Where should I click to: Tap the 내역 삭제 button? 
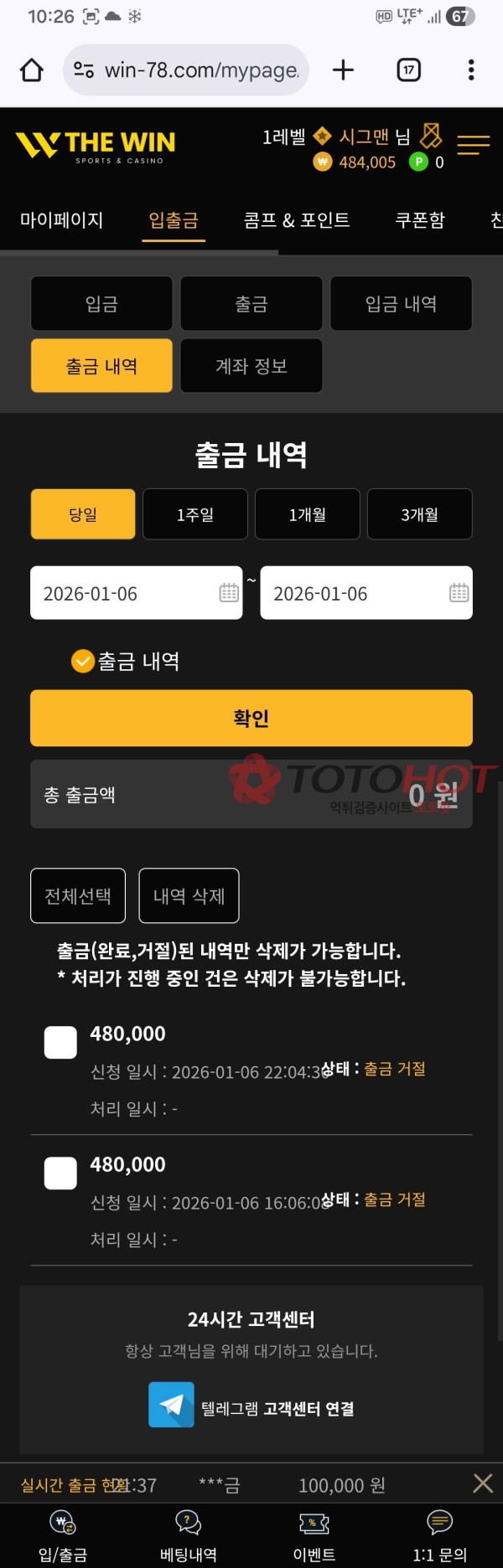[x=189, y=896]
